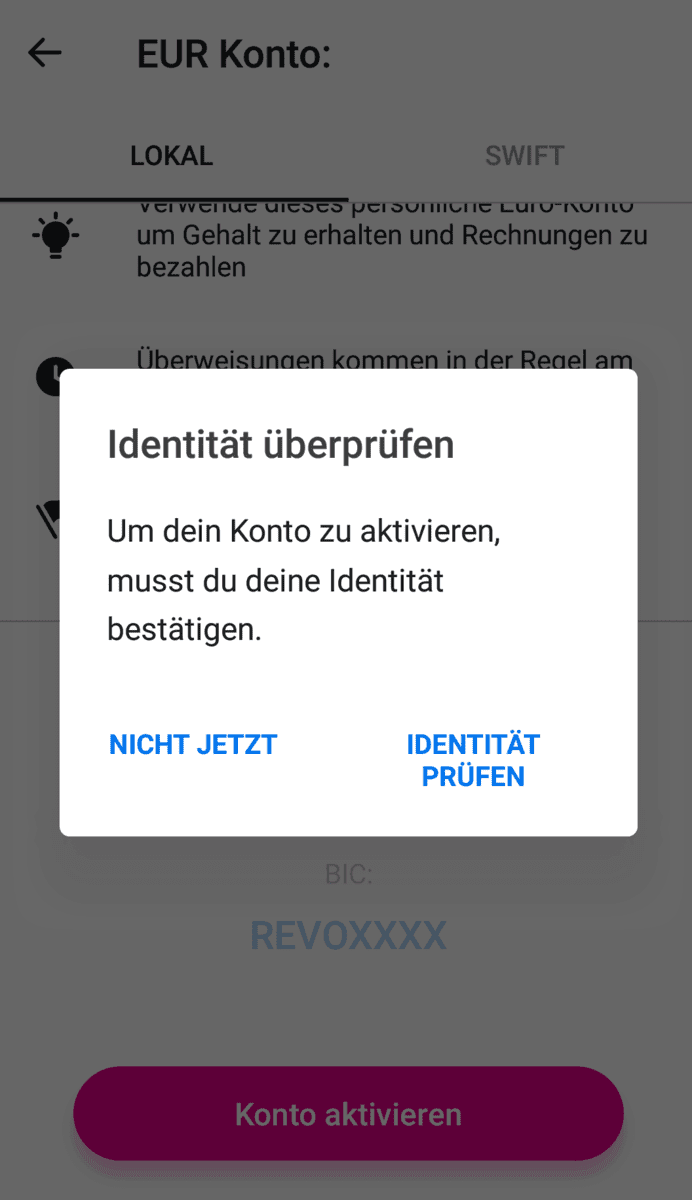Go back using the arrow icon
The image size is (692, 1200).
[x=45, y=53]
